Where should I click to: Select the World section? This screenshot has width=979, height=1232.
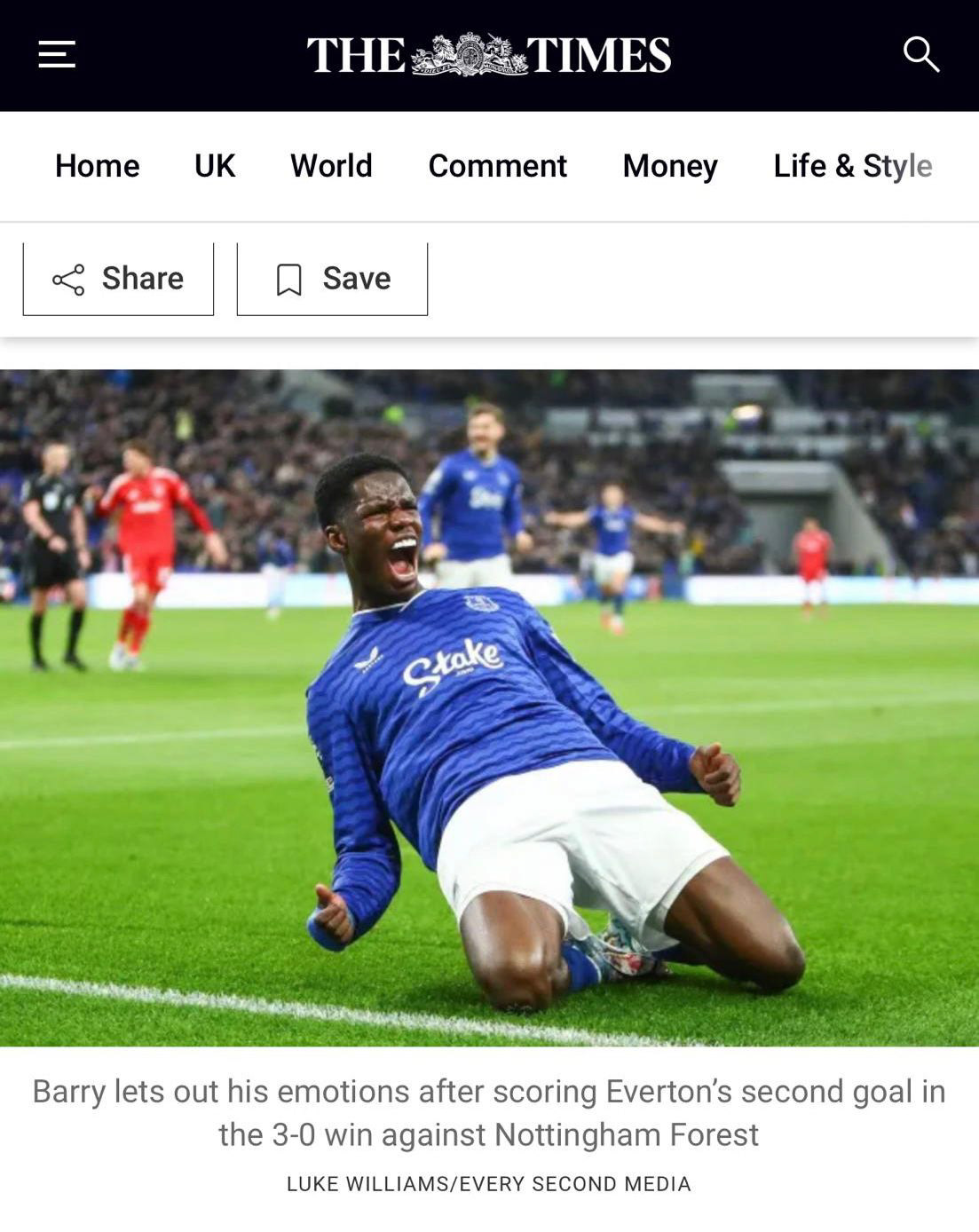tap(331, 166)
